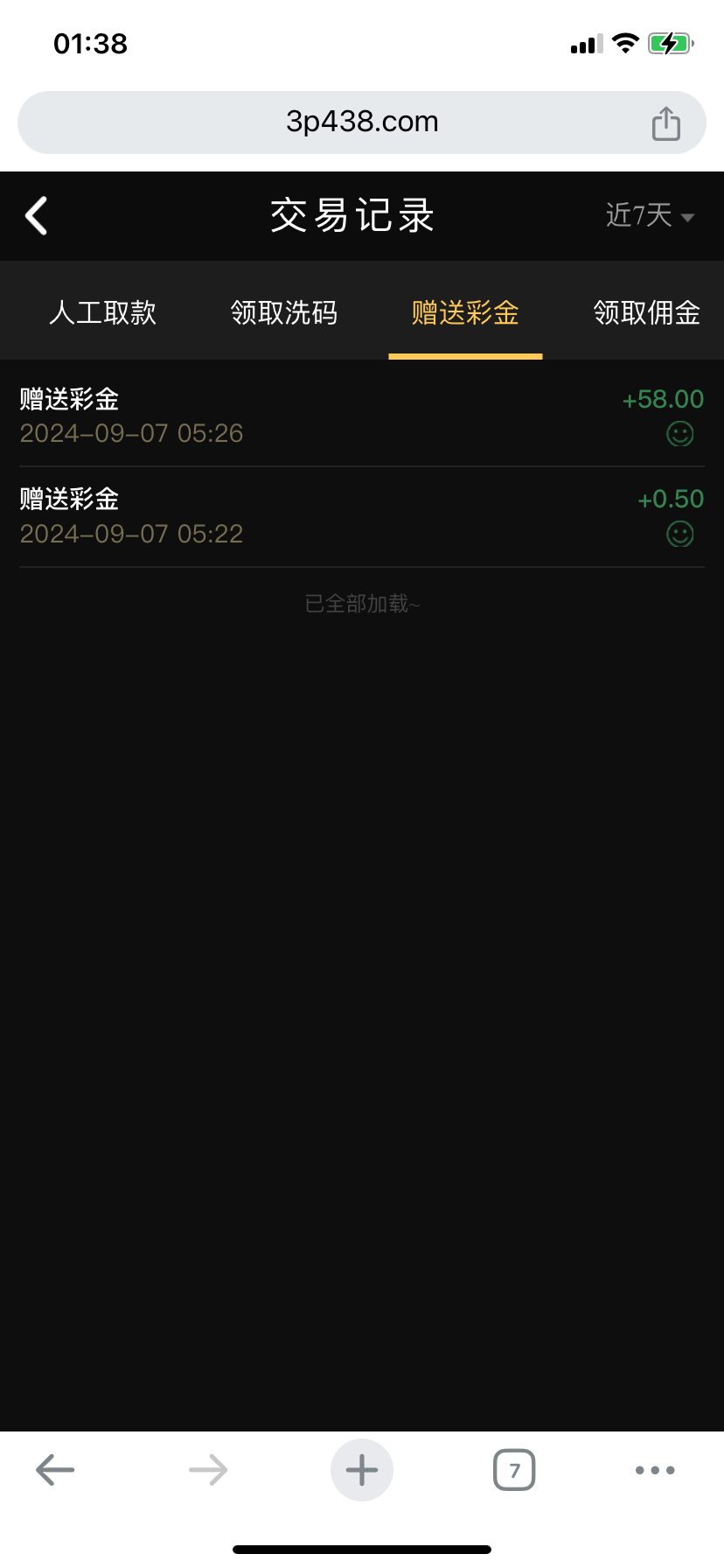Screen dimensions: 724x1568
Task: Open the browser tabs overview showing 7
Action: [513, 1469]
